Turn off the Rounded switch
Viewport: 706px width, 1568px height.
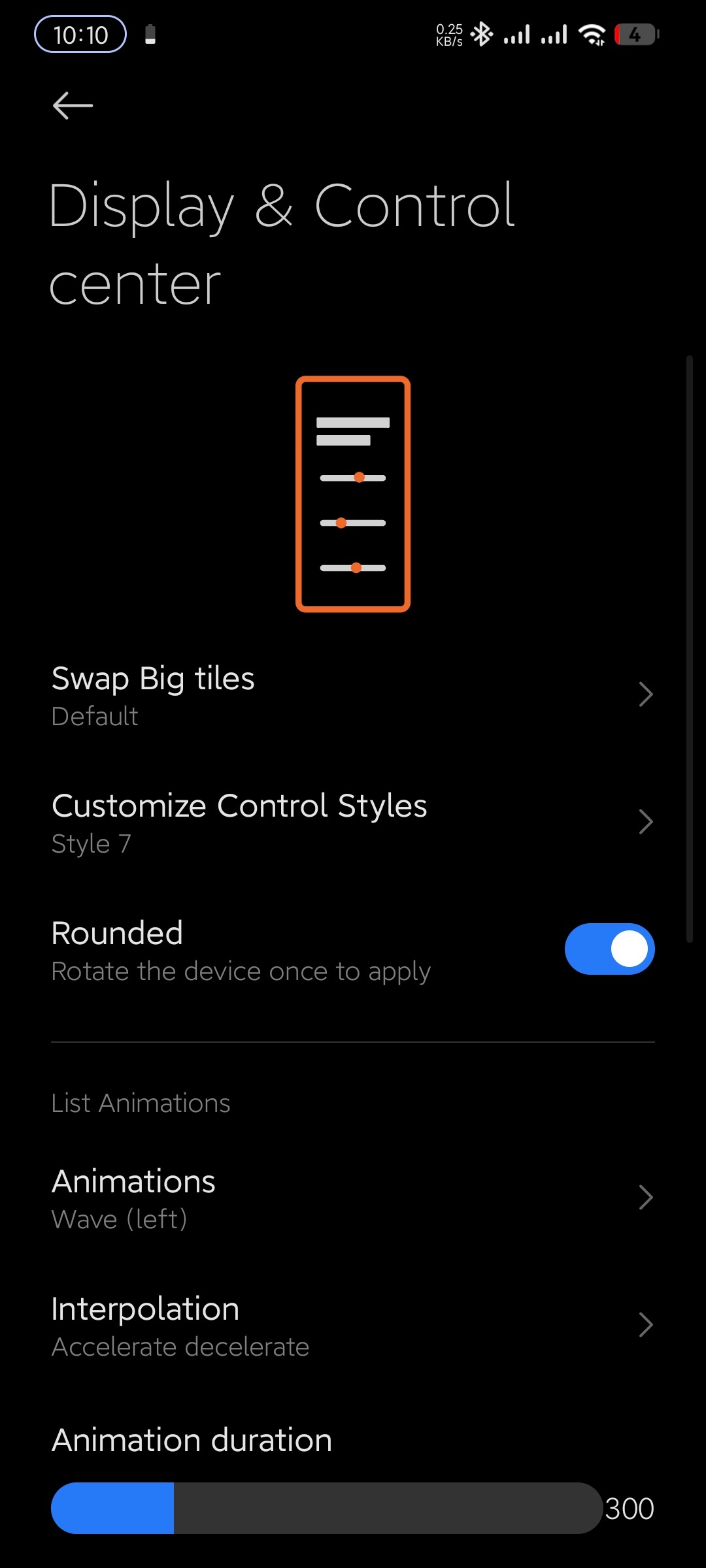pos(609,949)
